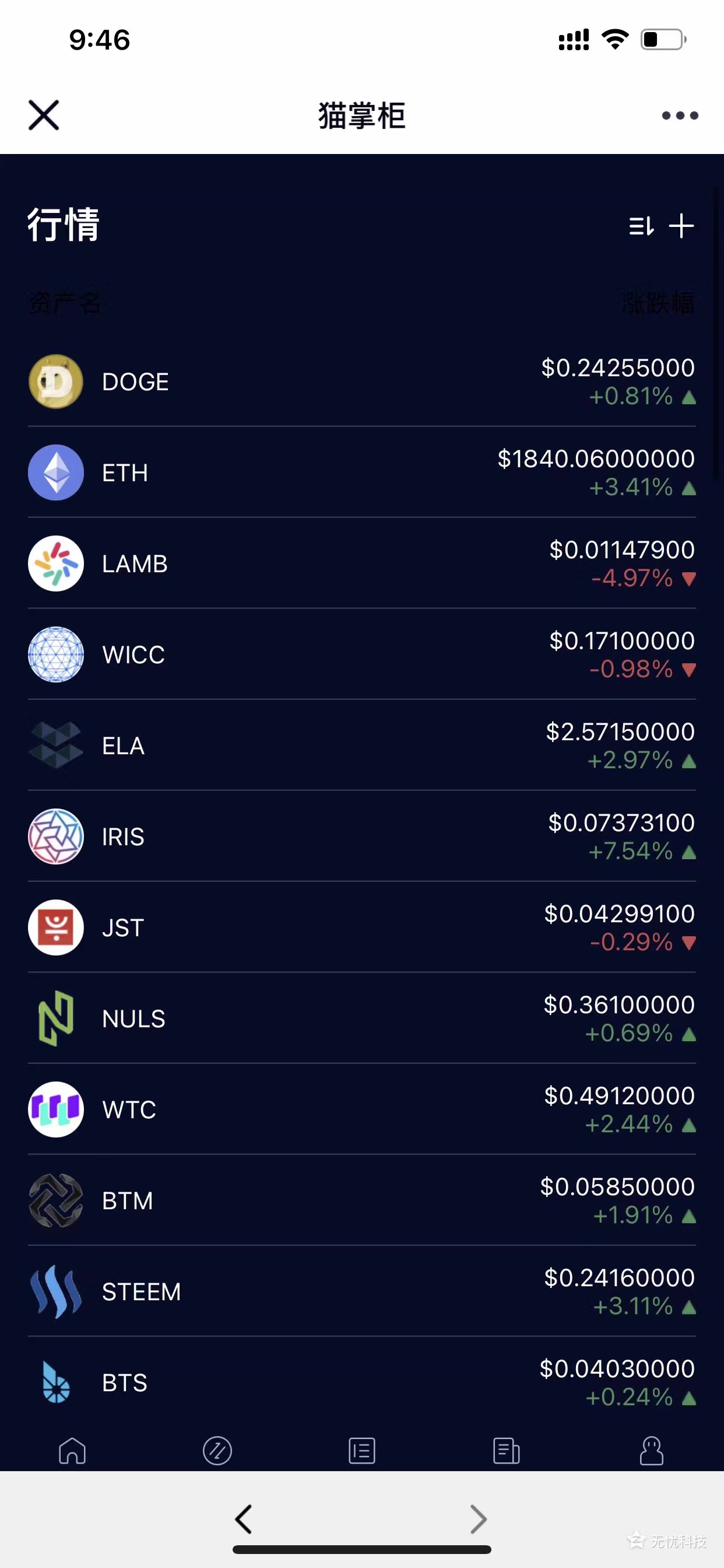View IRIS price details

pos(362,836)
